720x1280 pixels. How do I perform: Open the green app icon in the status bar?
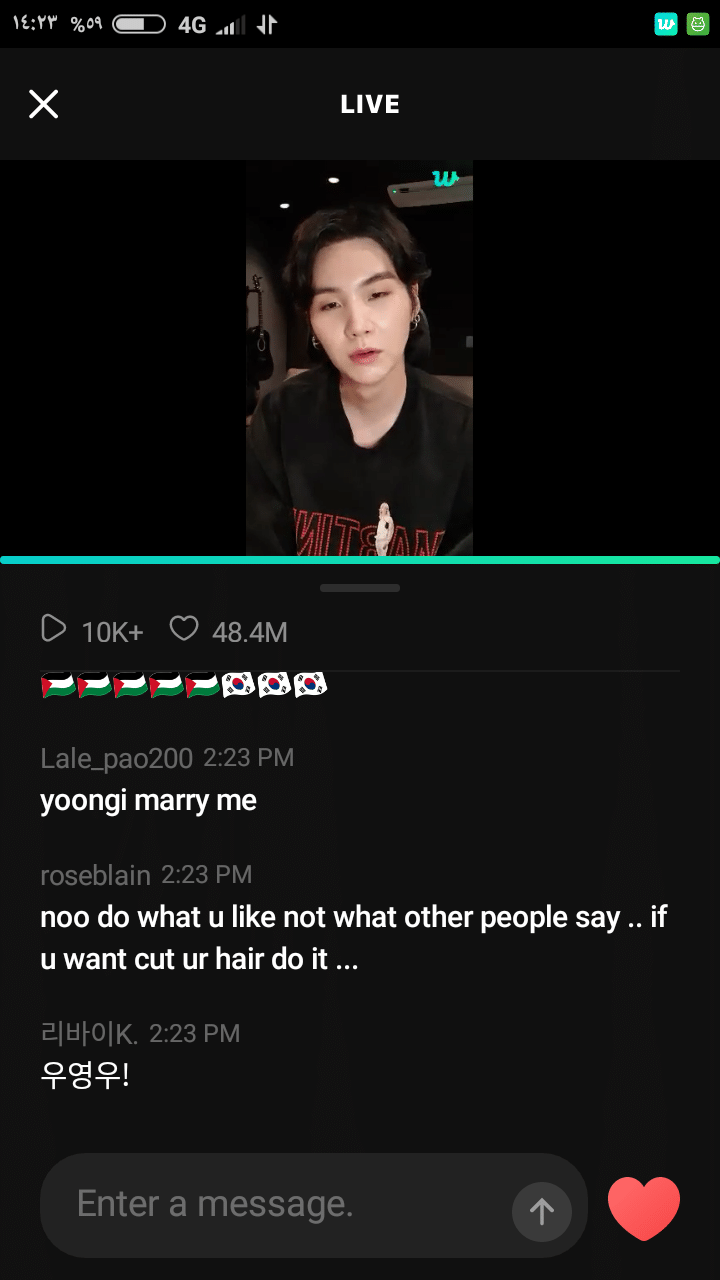(x=697, y=23)
